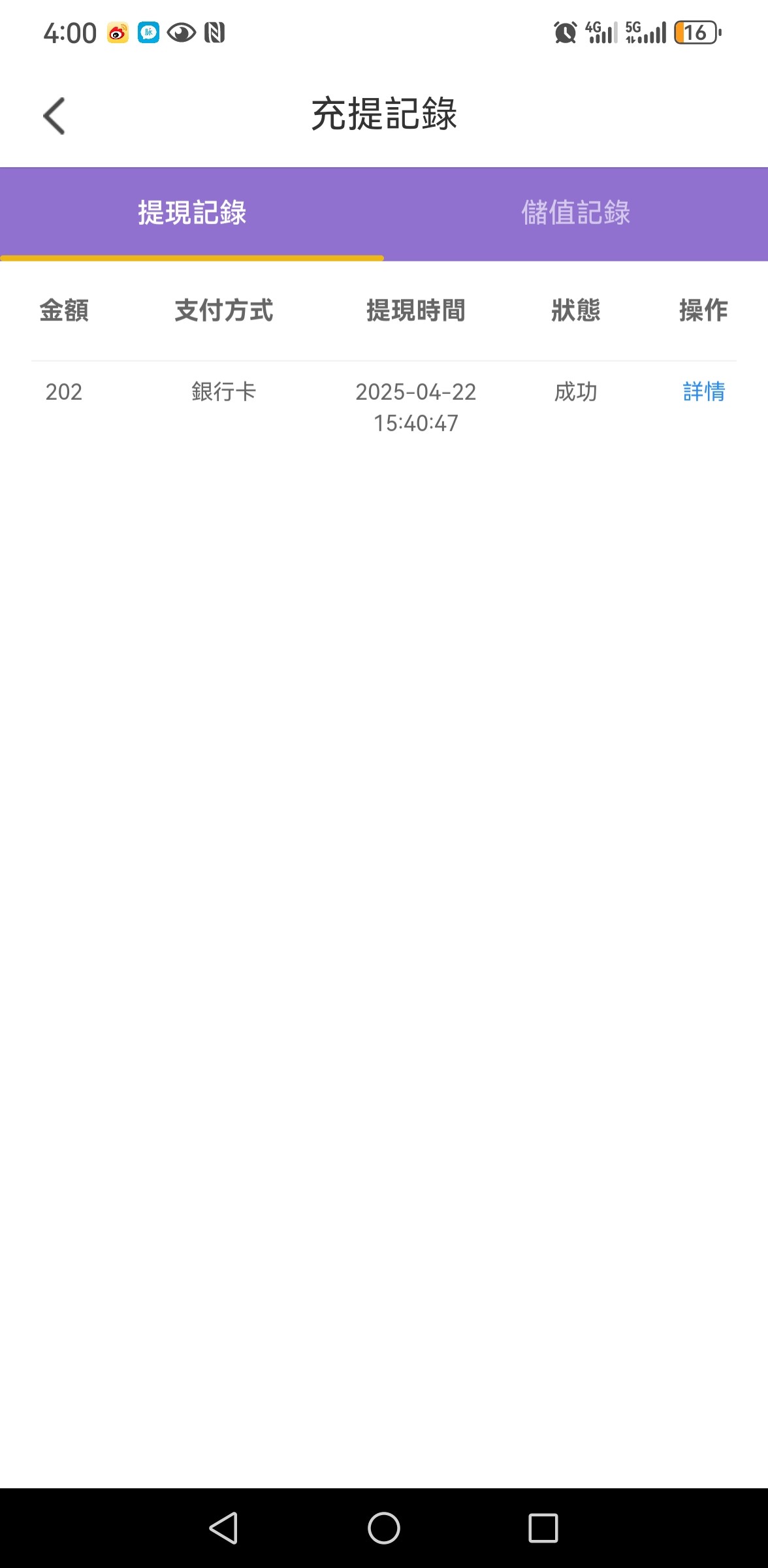Switch to the 儲值記錄 tab
The image size is (768, 1568).
tap(575, 213)
